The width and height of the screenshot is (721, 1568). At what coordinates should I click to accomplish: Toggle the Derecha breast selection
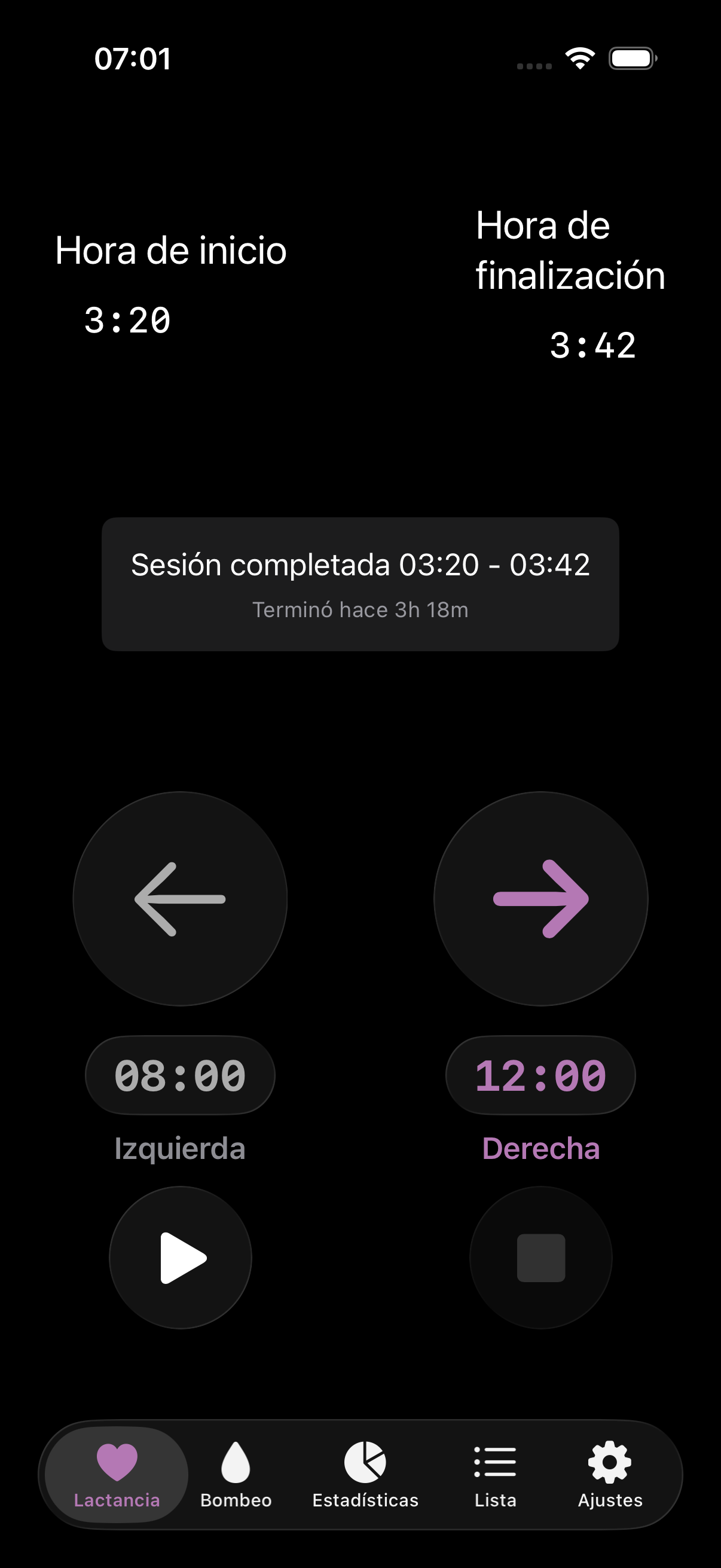point(540,1148)
